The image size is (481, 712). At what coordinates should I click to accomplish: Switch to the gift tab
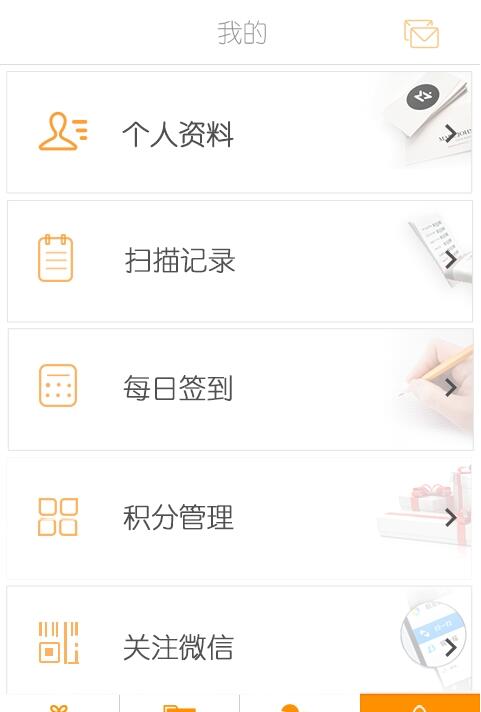(x=59, y=704)
